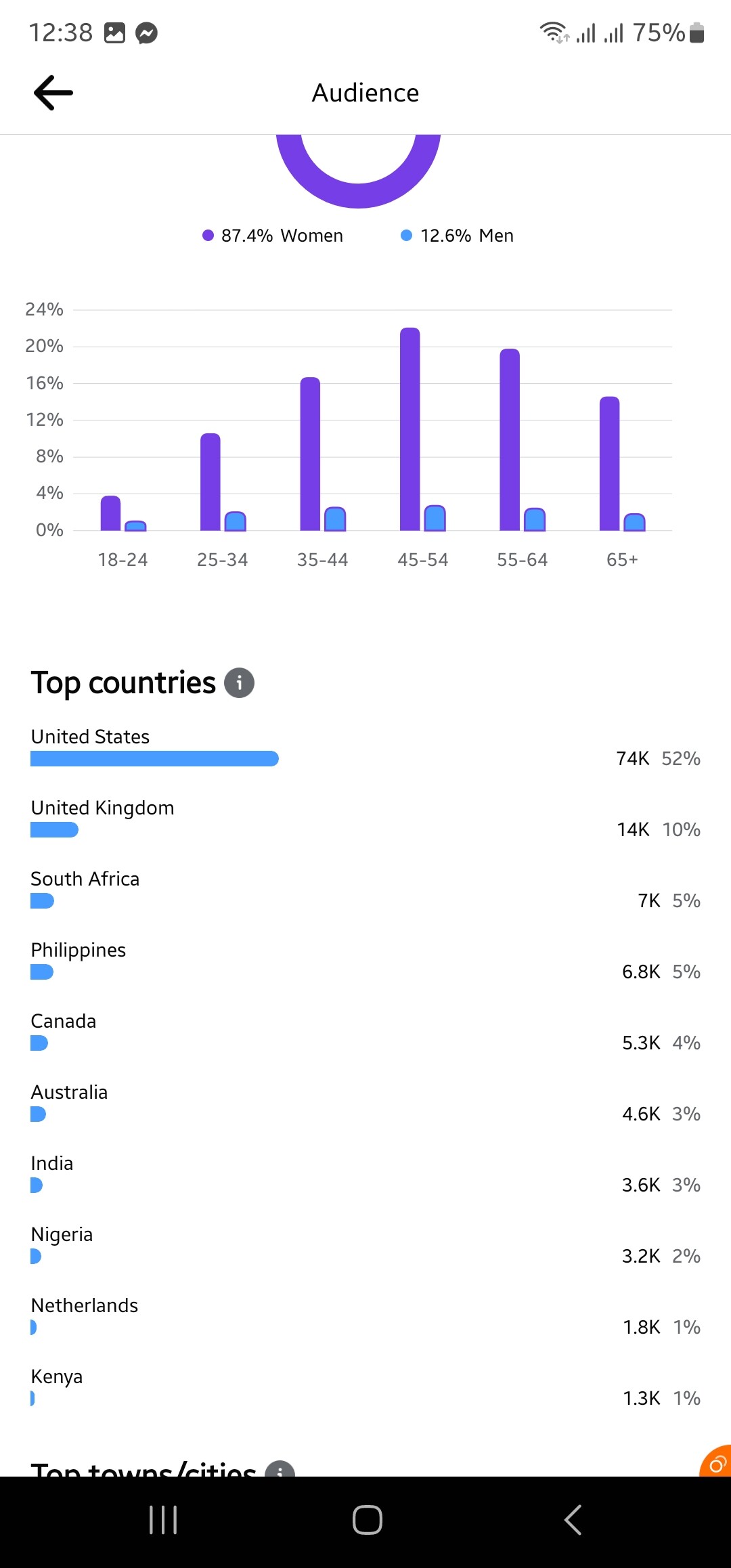Open the system recent apps view
The height and width of the screenshot is (1568, 731).
point(163,1520)
